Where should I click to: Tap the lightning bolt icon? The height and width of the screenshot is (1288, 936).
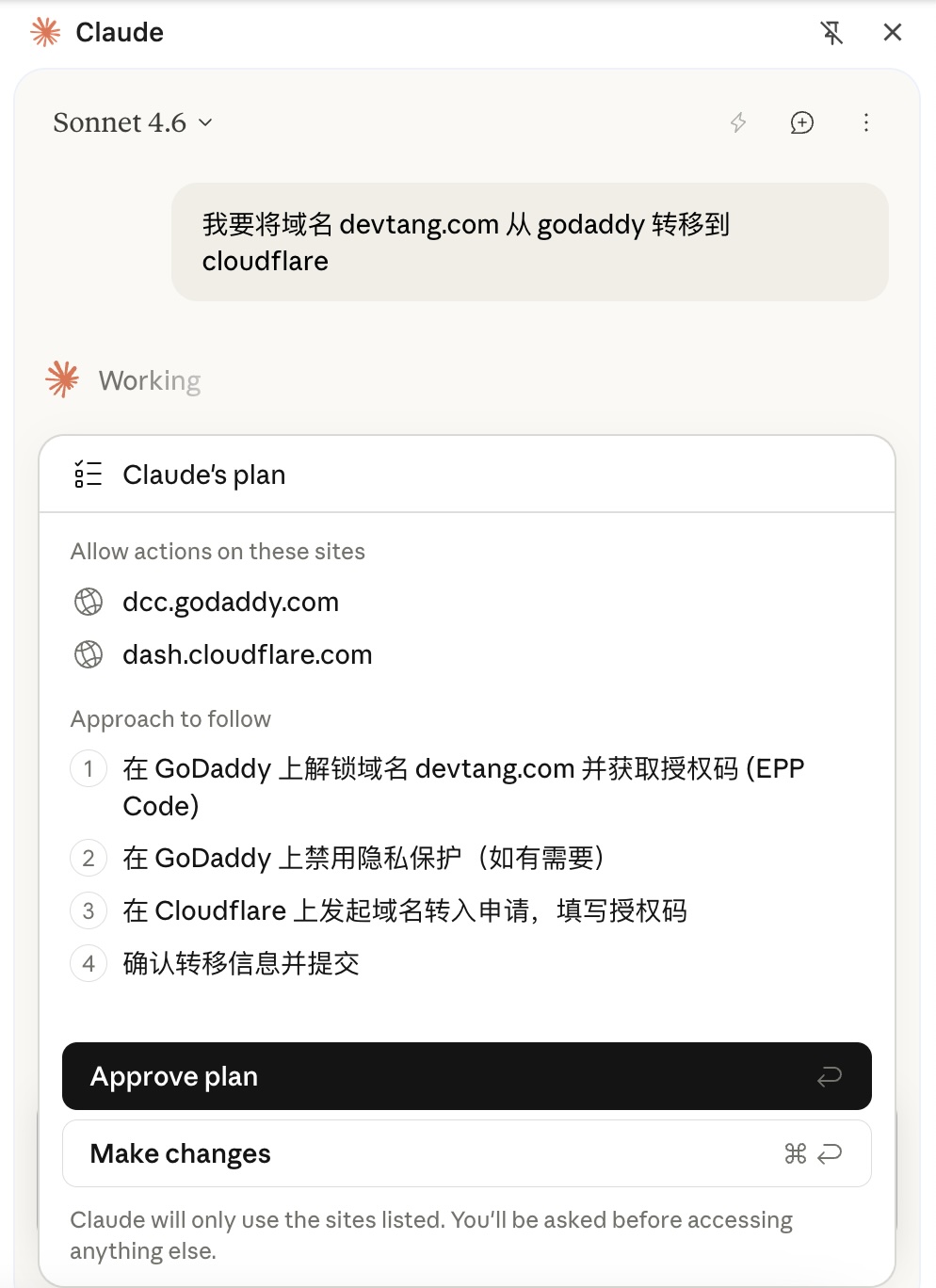tap(738, 122)
